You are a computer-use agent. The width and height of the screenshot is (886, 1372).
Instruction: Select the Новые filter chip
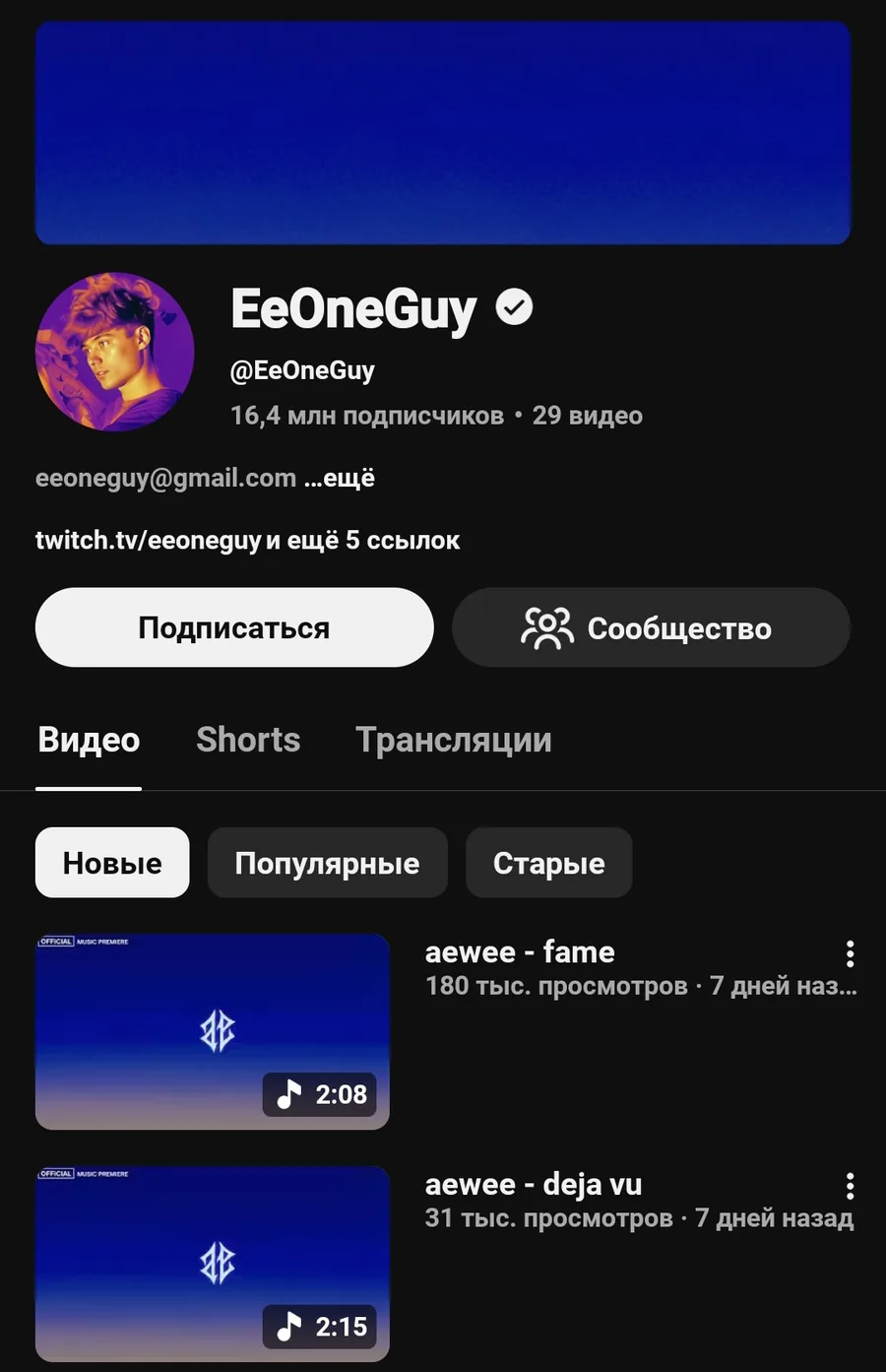click(x=112, y=863)
